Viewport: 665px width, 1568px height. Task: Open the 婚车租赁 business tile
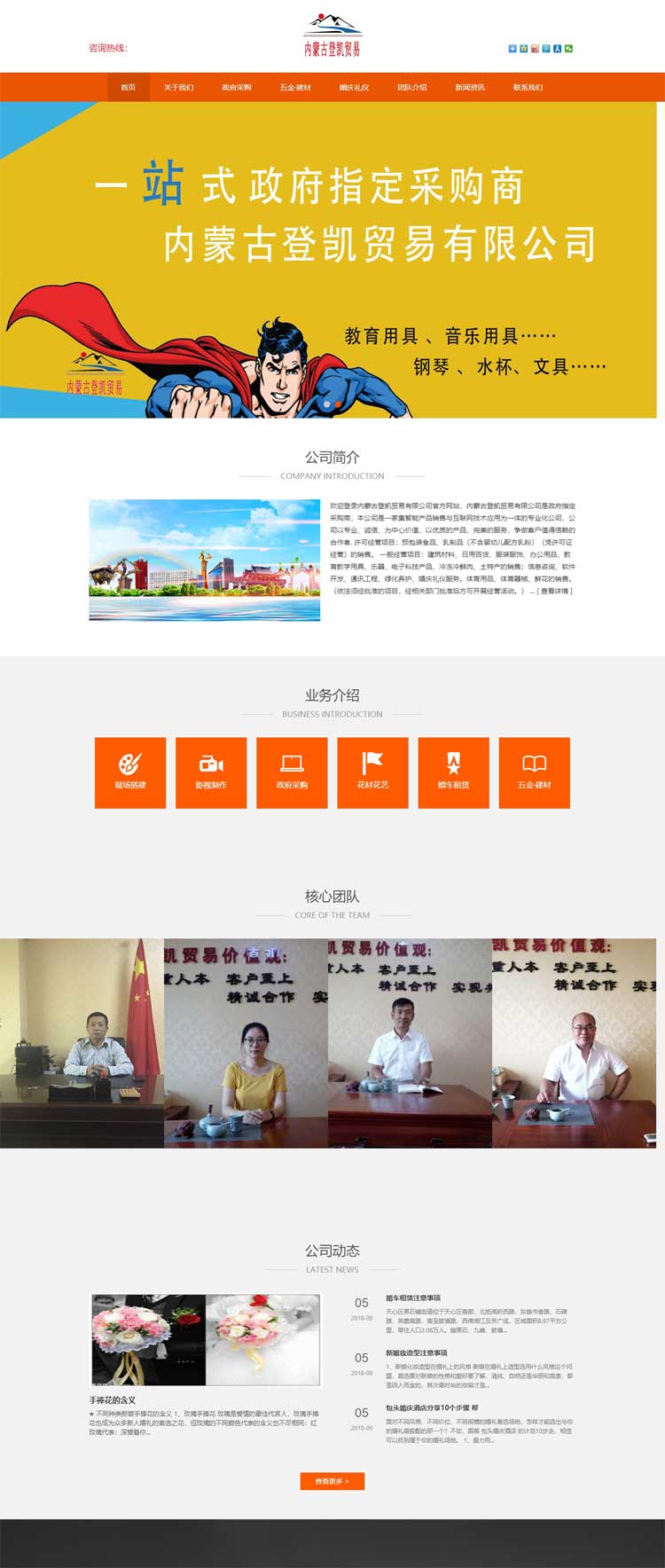point(453,772)
